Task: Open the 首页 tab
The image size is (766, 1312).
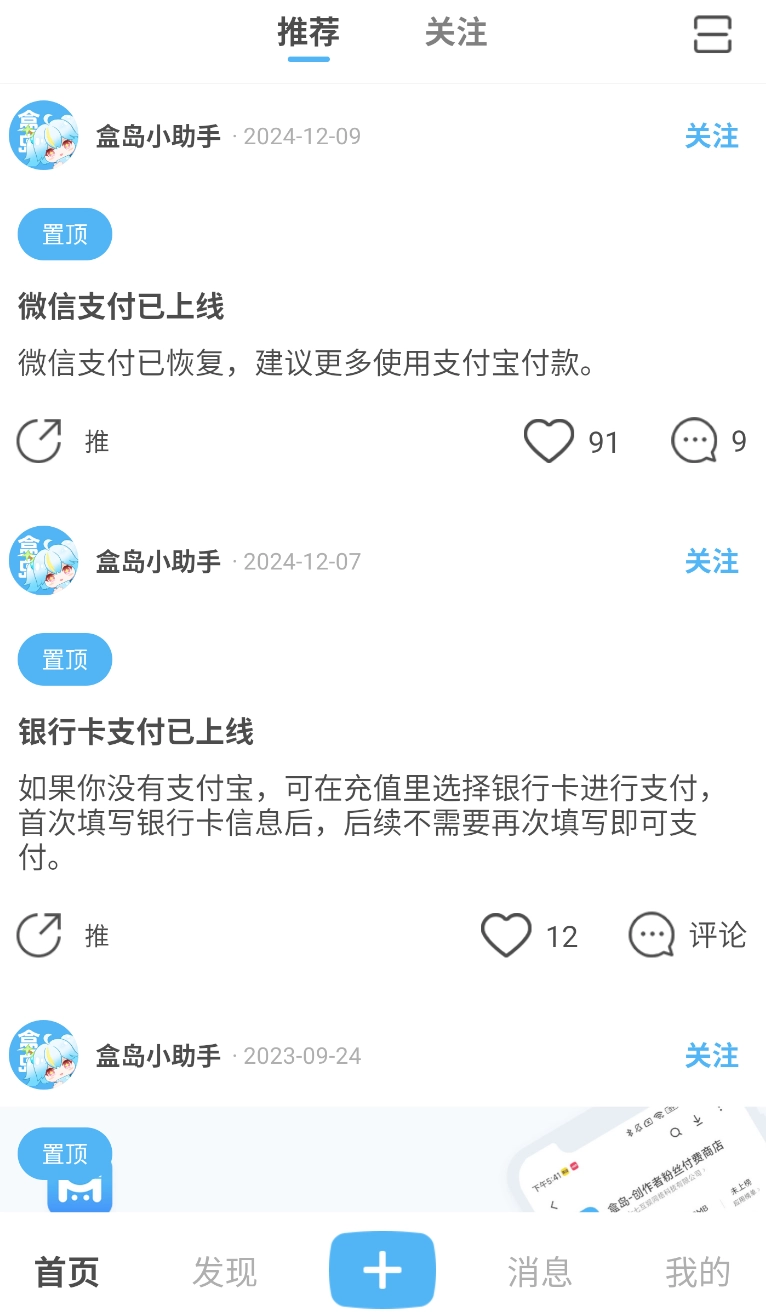Action: coord(67,1272)
